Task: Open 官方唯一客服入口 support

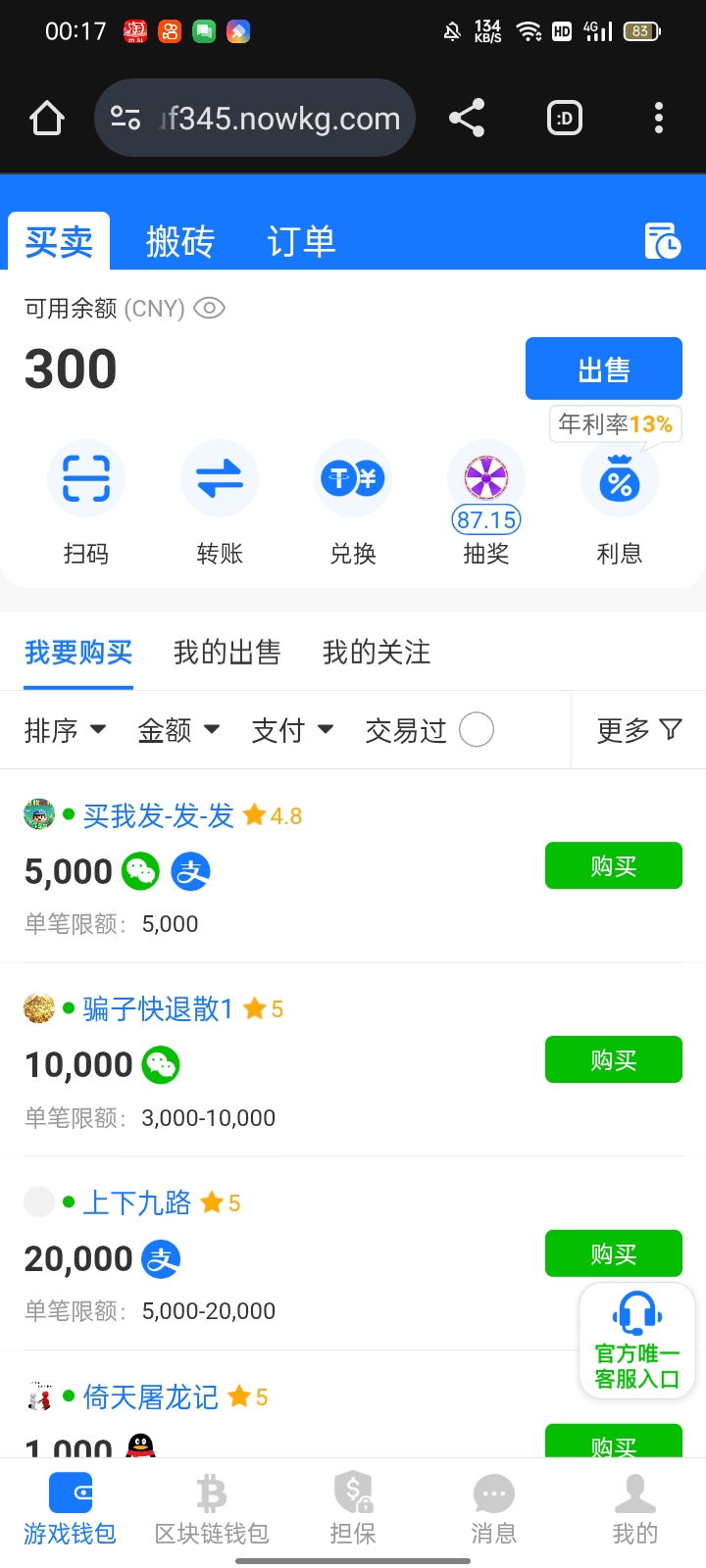Action: click(636, 1340)
